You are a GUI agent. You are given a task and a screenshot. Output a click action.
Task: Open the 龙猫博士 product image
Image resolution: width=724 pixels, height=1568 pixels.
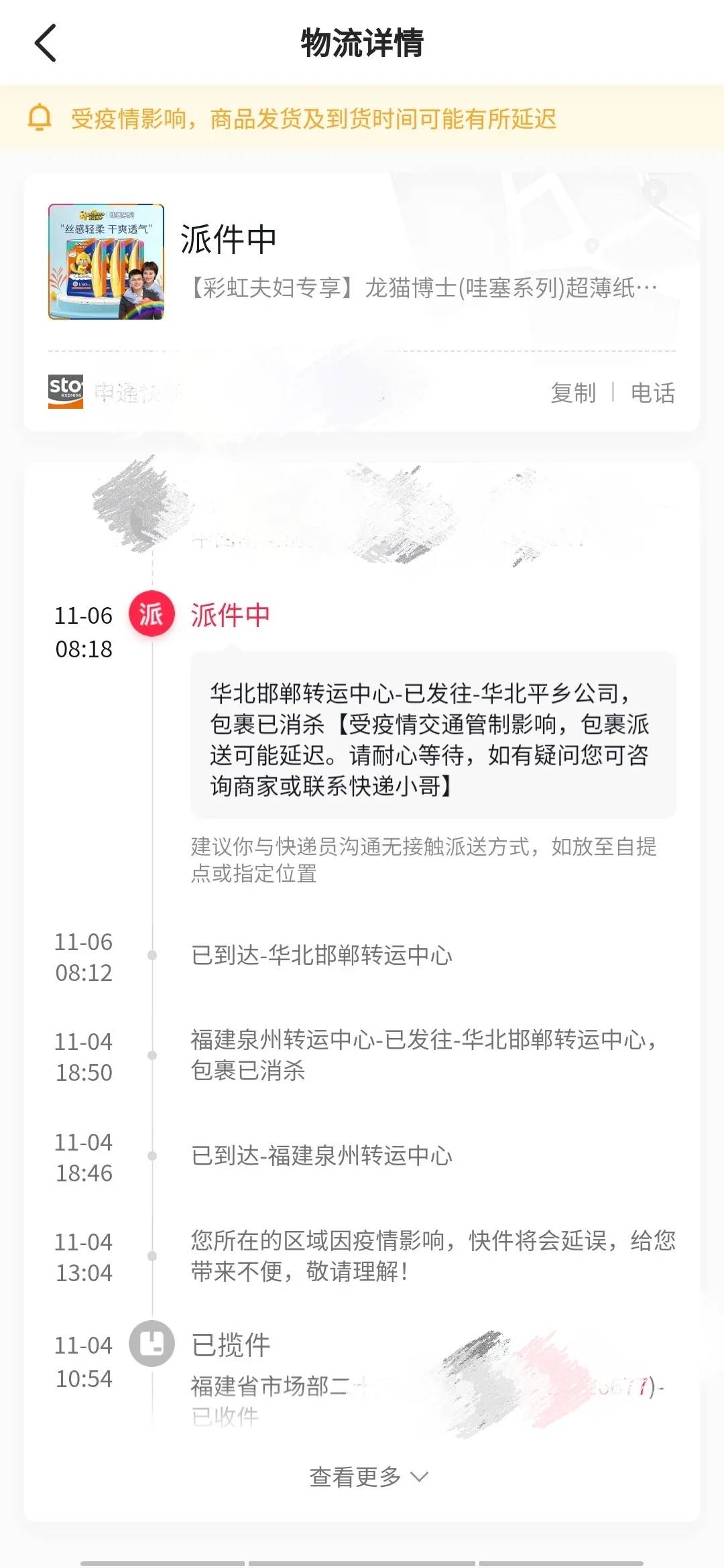pyautogui.click(x=106, y=262)
